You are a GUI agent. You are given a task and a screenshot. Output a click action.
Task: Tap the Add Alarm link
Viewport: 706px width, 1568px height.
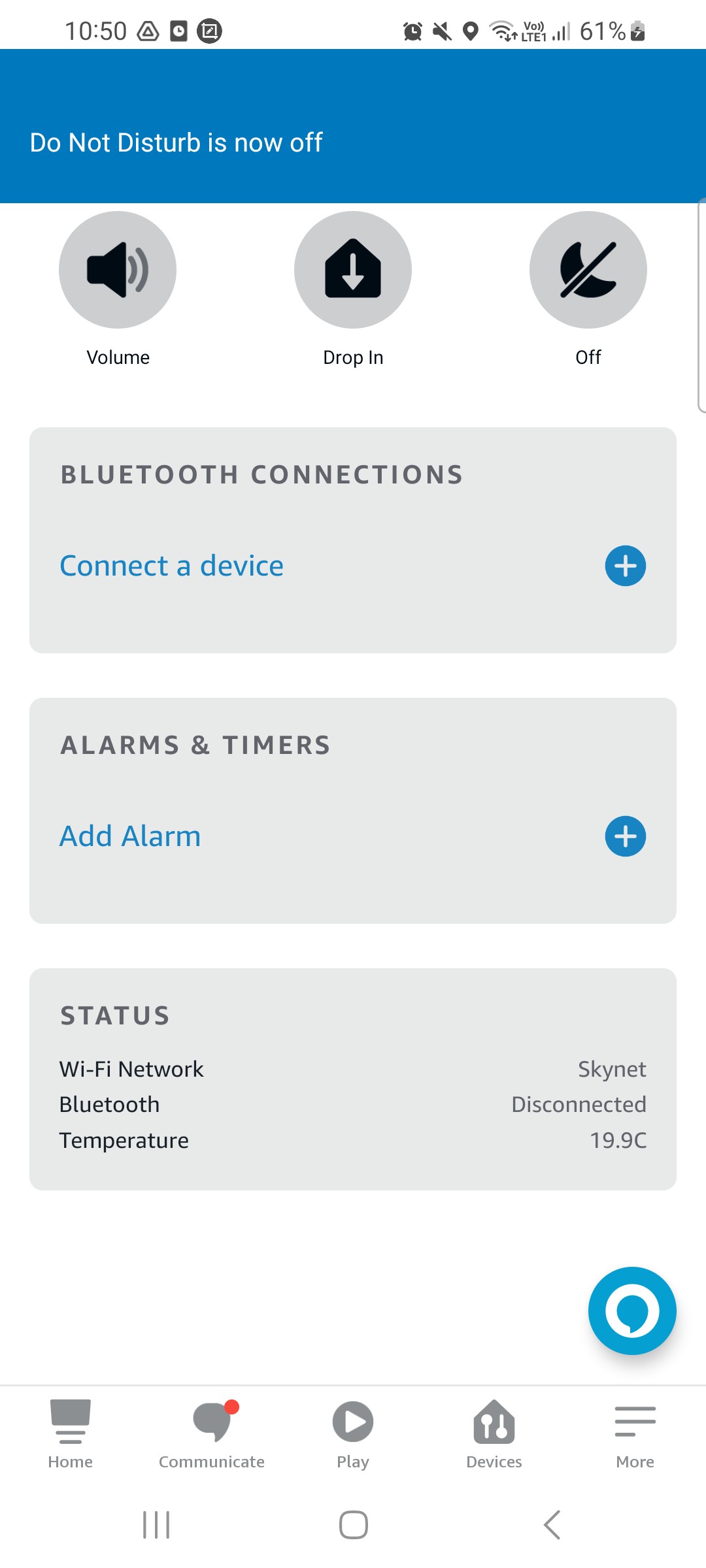pos(130,836)
